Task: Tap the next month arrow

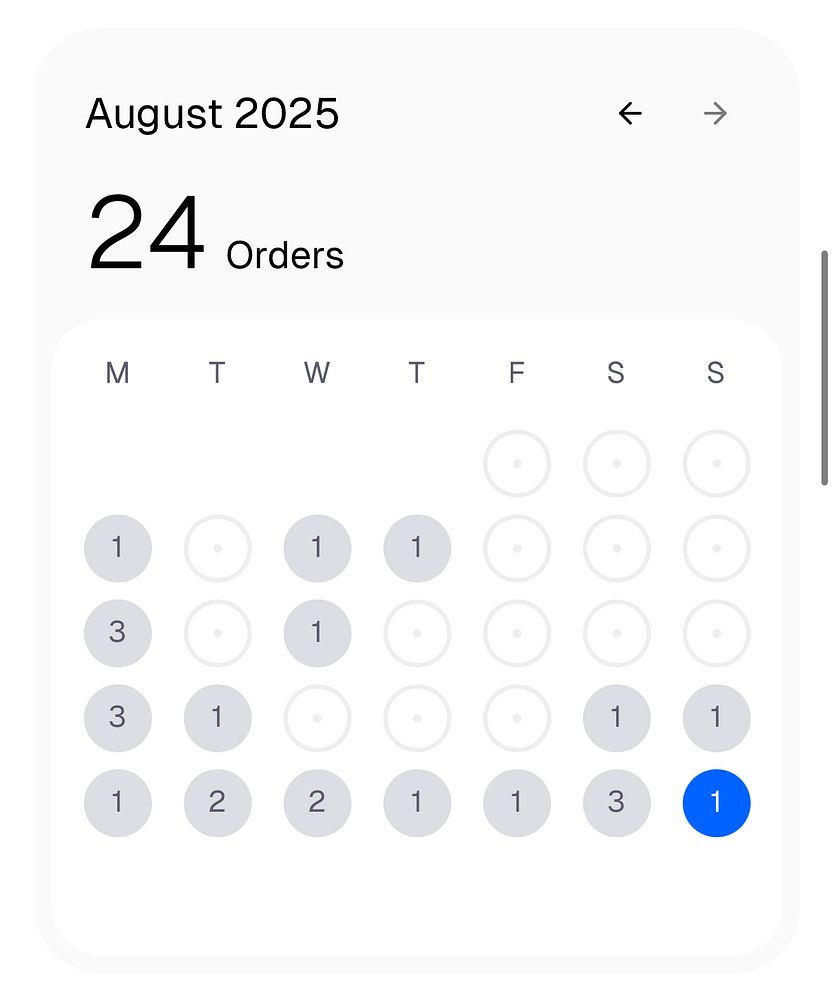Action: 715,114
